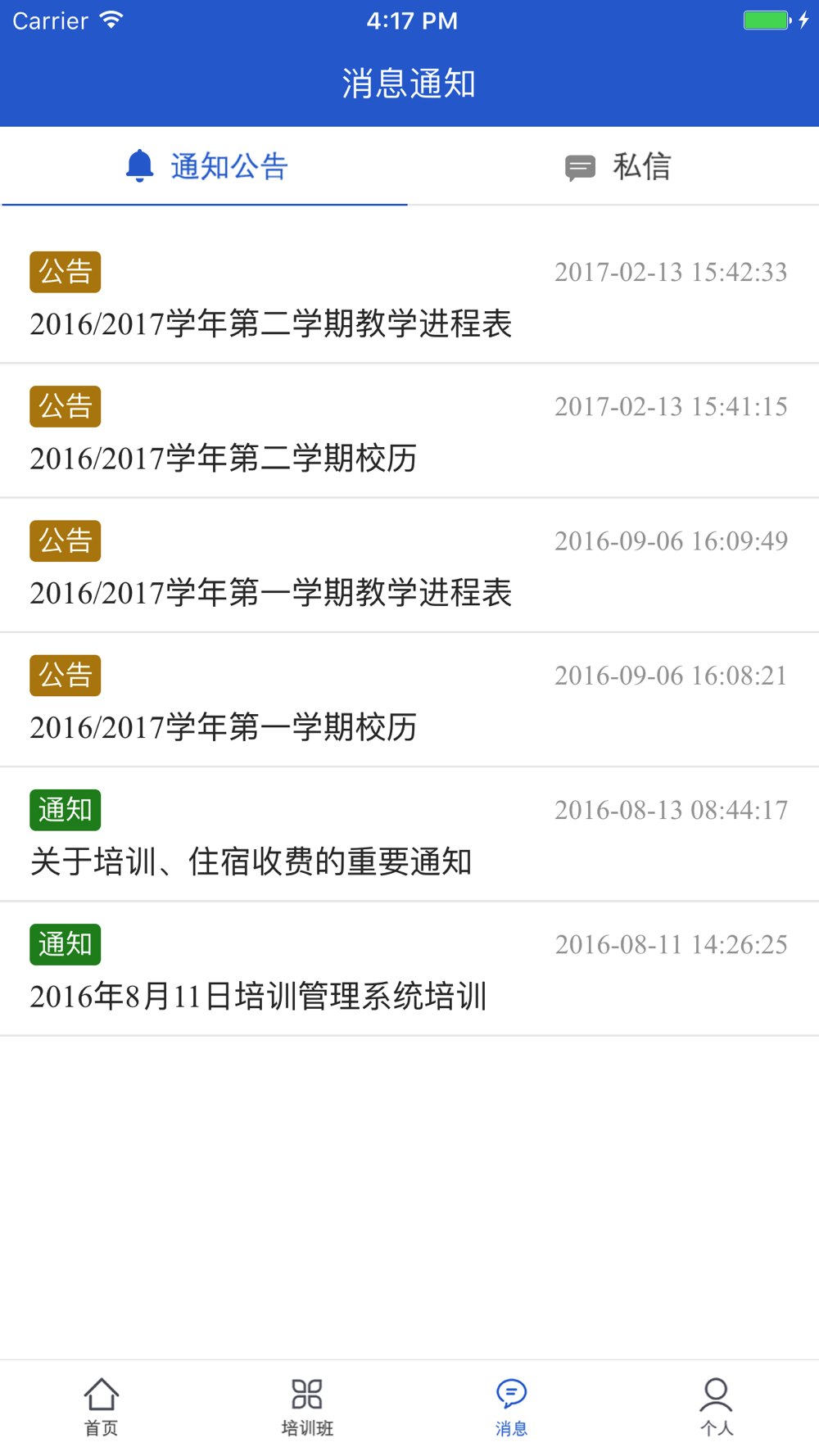819x1456 pixels.
Task: Switch to the 私信 tab
Action: point(614,166)
